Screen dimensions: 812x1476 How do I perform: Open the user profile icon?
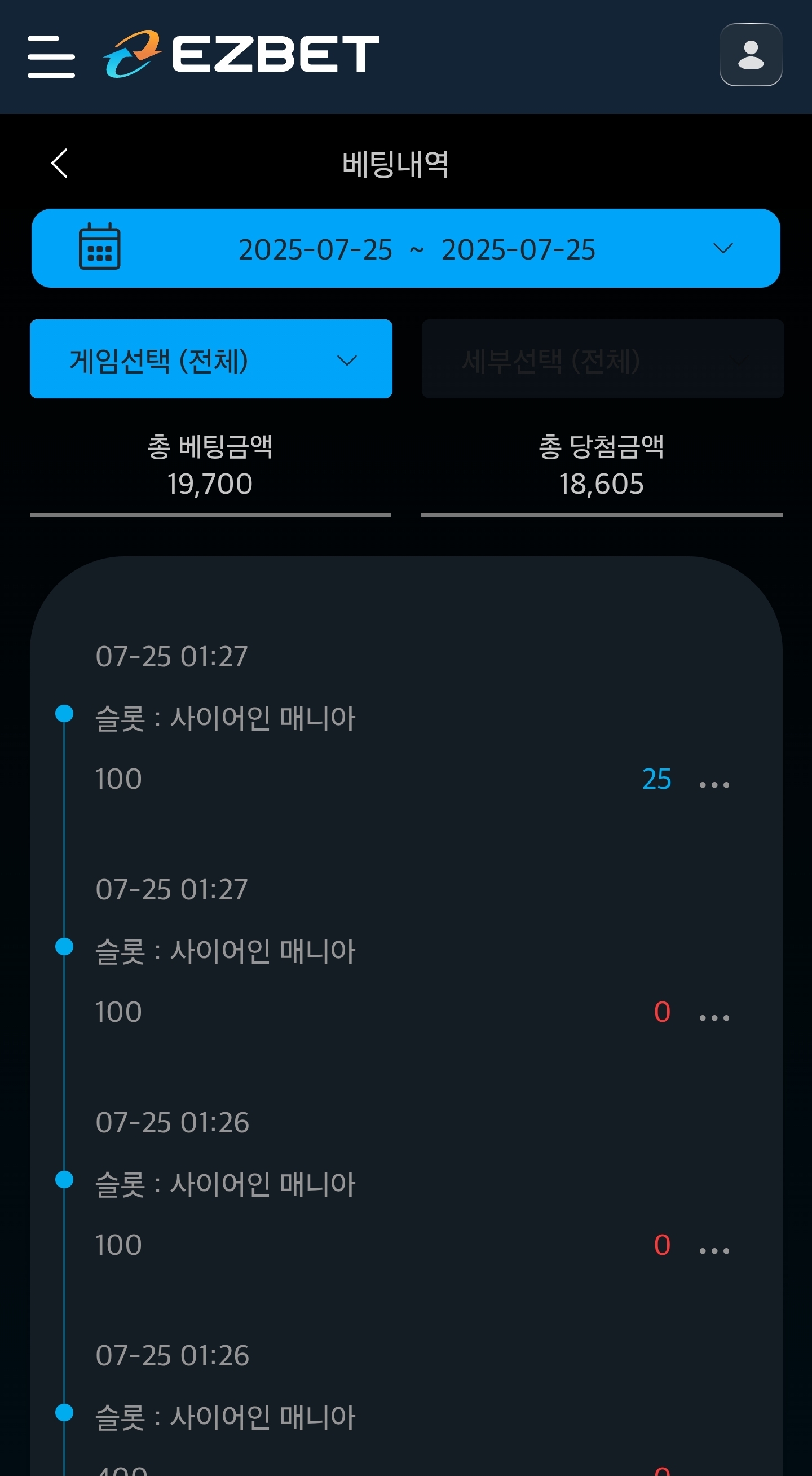coord(751,54)
